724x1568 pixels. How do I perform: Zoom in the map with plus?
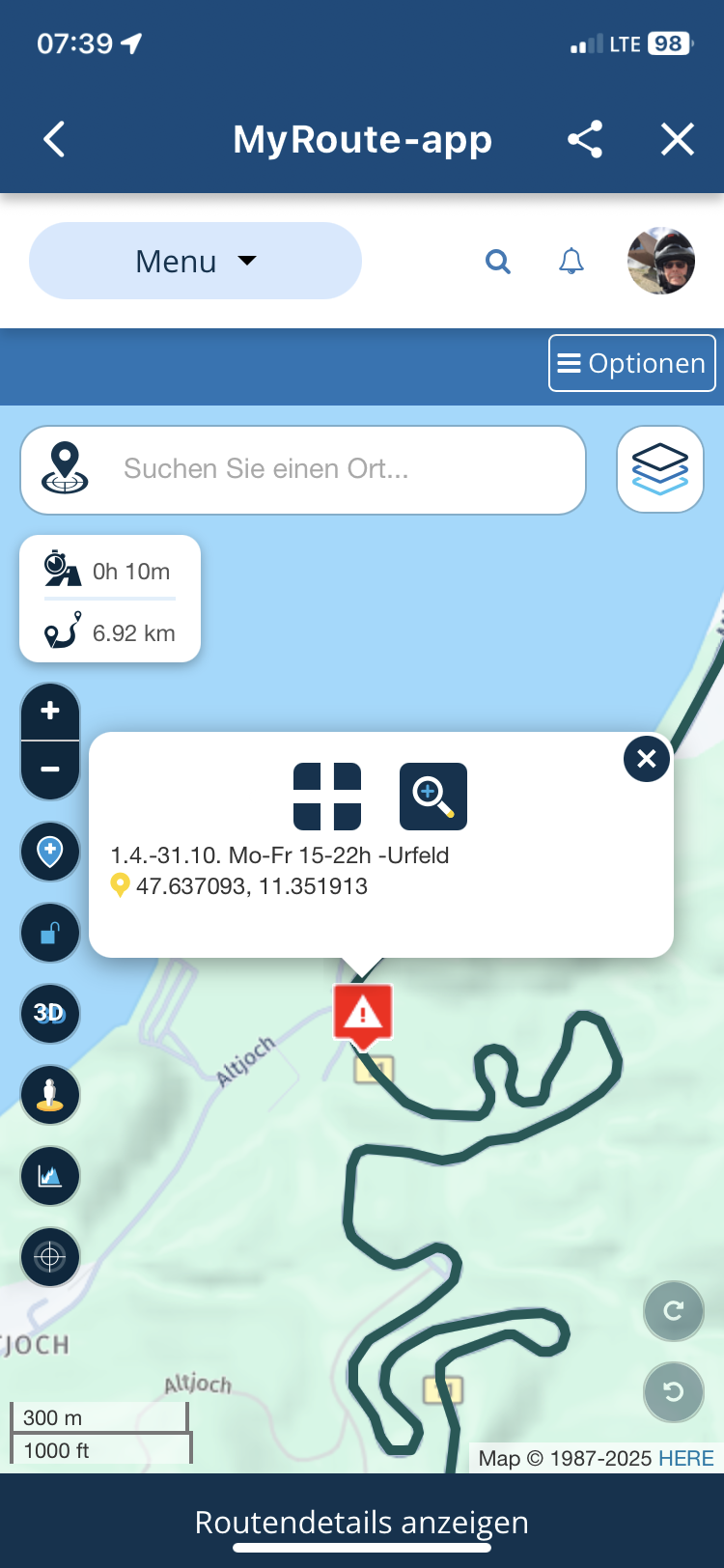pos(50,711)
